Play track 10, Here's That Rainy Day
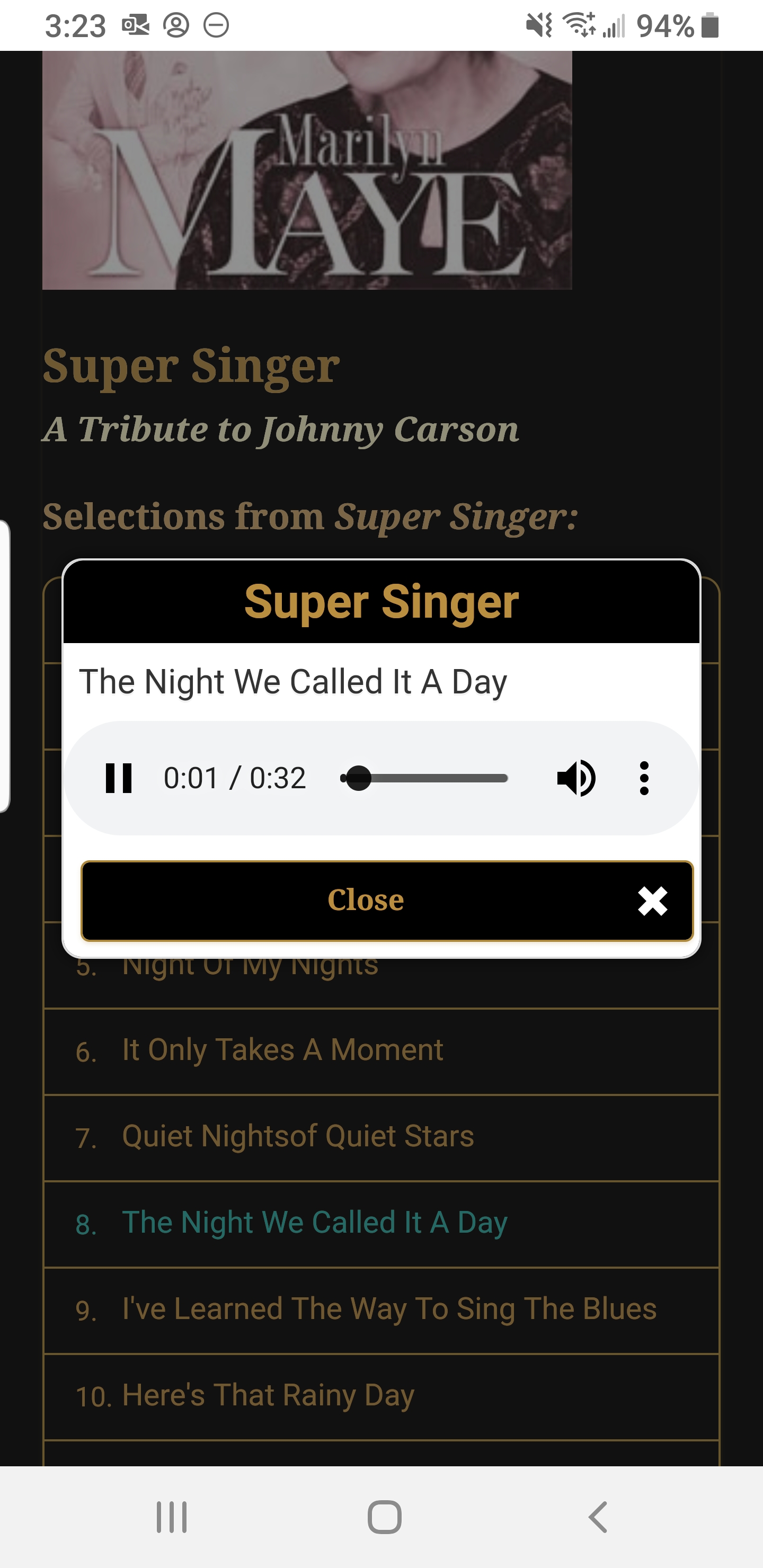The image size is (763, 1568). [x=381, y=1397]
